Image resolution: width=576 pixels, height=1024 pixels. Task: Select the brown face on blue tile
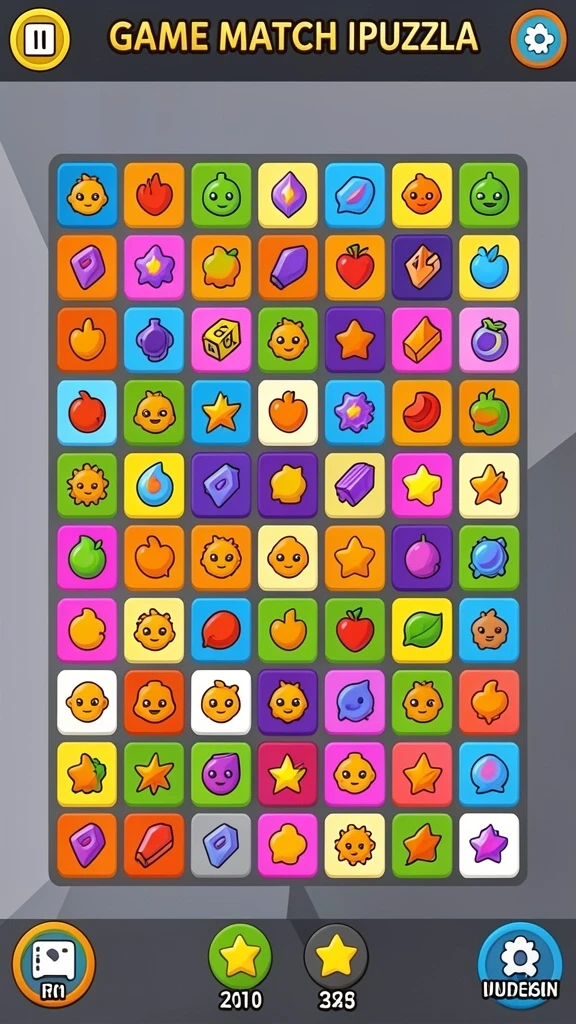[489, 630]
